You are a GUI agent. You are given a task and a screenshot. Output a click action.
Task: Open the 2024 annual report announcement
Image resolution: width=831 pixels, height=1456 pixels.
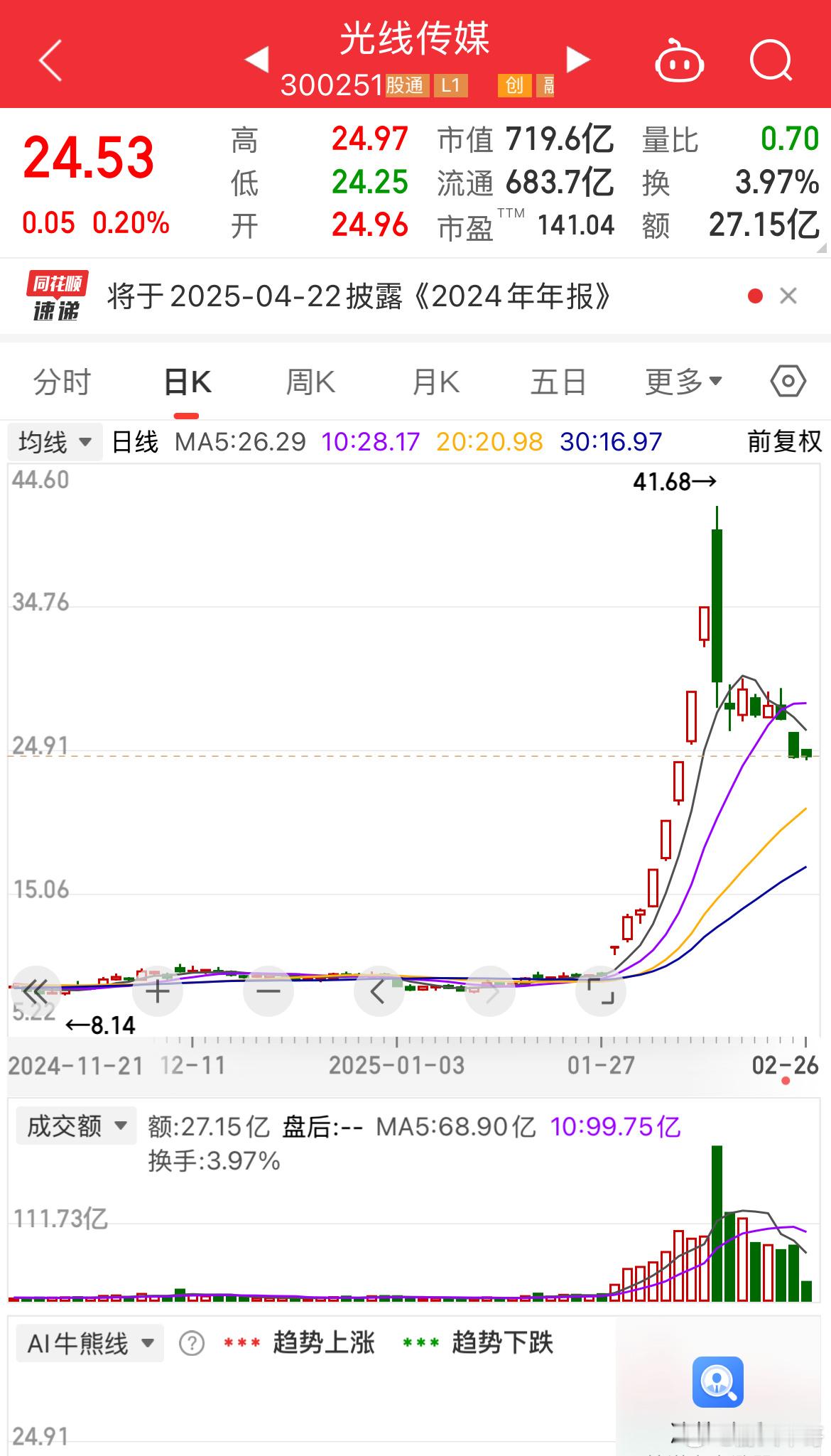[355, 297]
